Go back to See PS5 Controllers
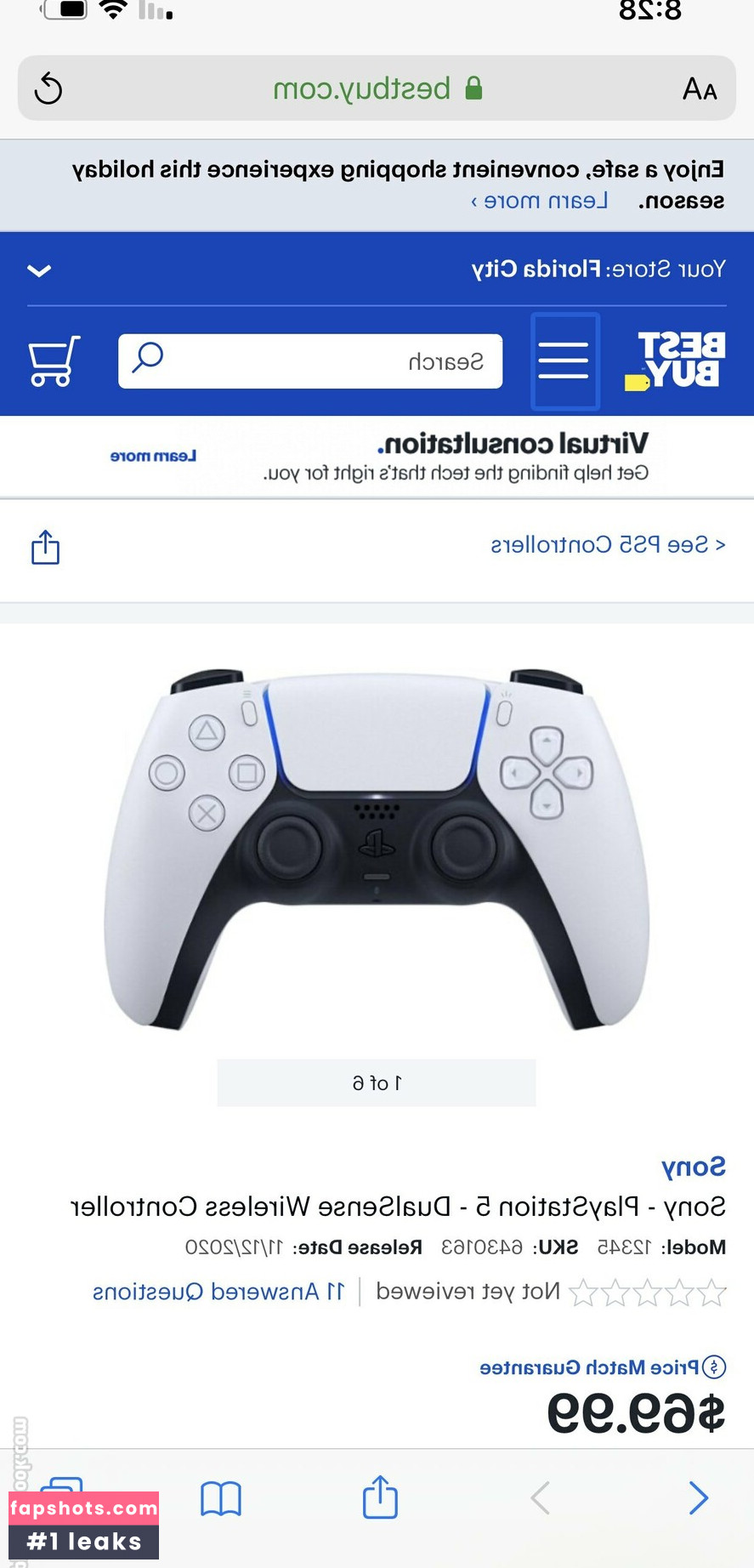This screenshot has height=1568, width=754. 607,544
